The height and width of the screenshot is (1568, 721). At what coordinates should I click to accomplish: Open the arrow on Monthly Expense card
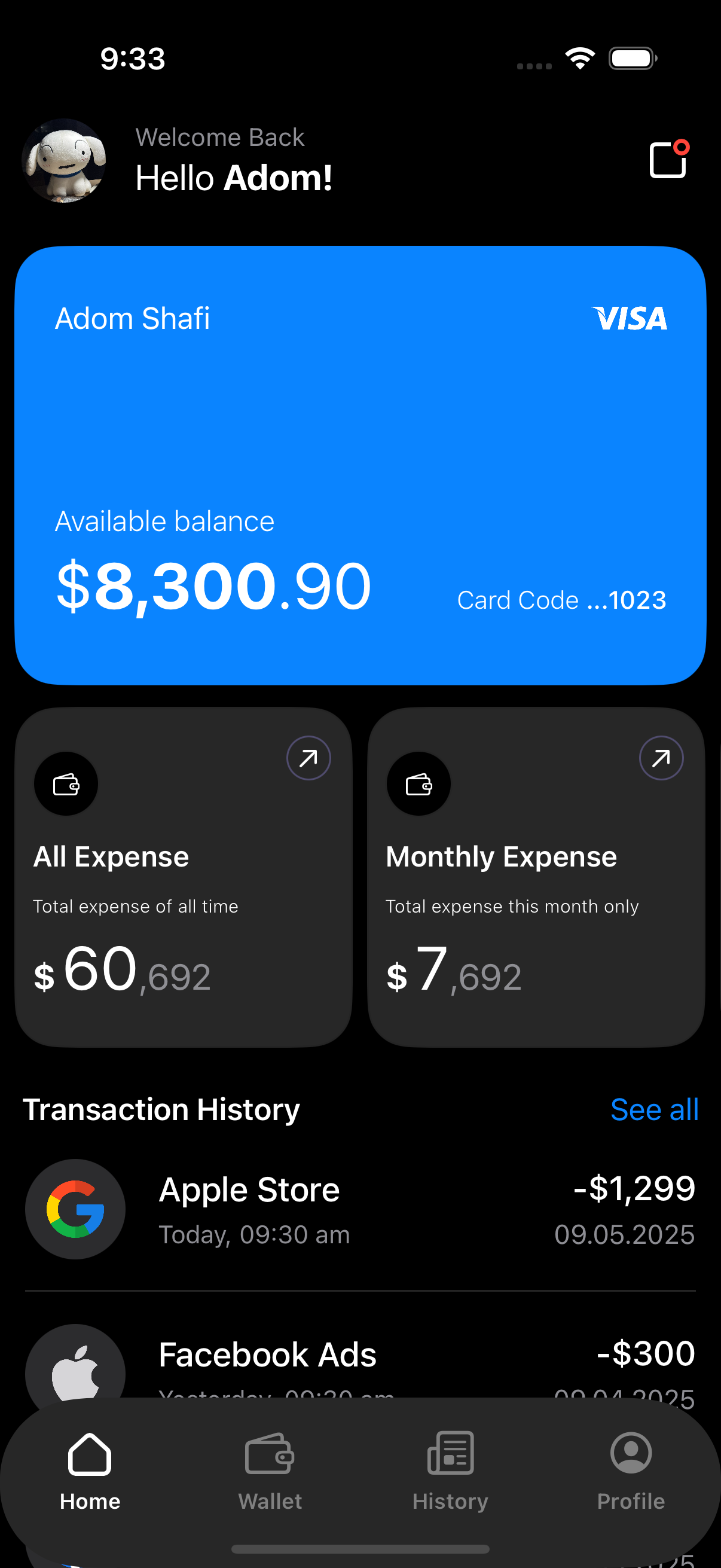661,758
